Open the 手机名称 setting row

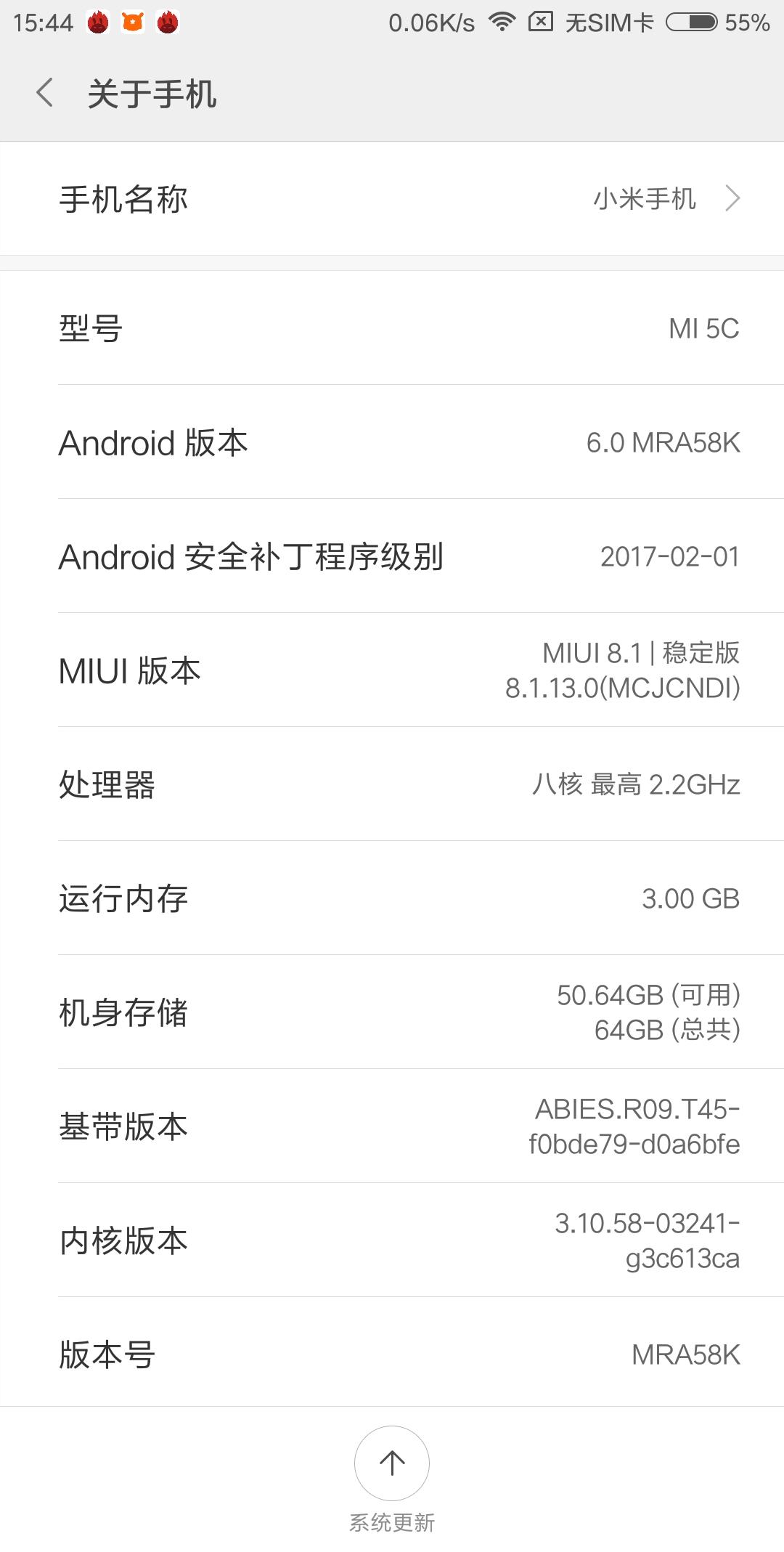pyautogui.click(x=392, y=198)
